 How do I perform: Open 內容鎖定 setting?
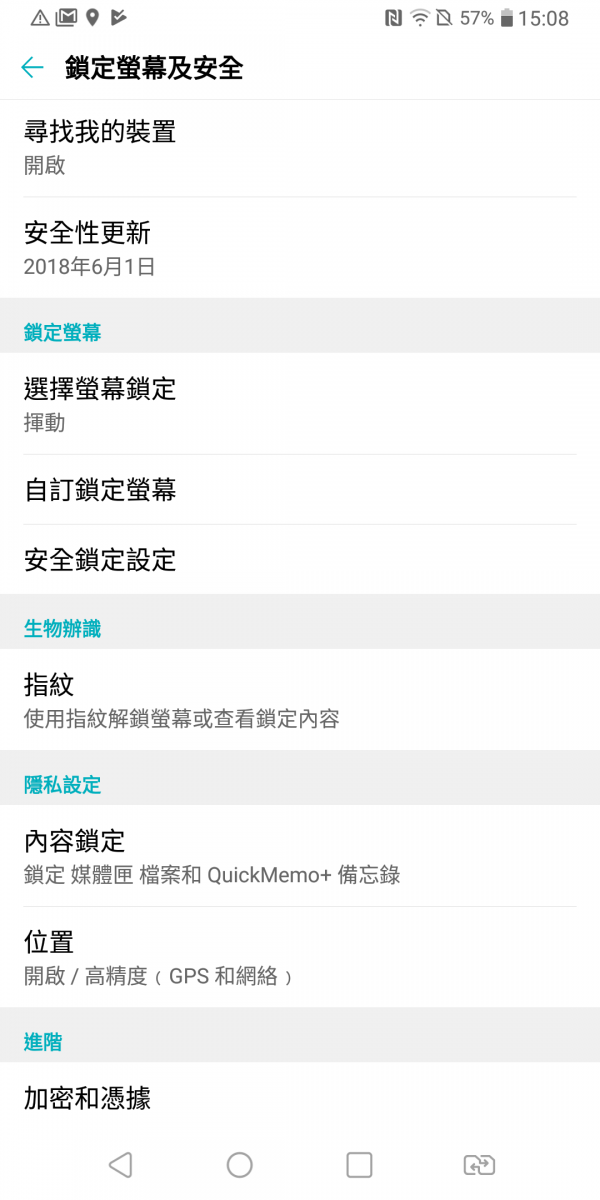(x=300, y=856)
